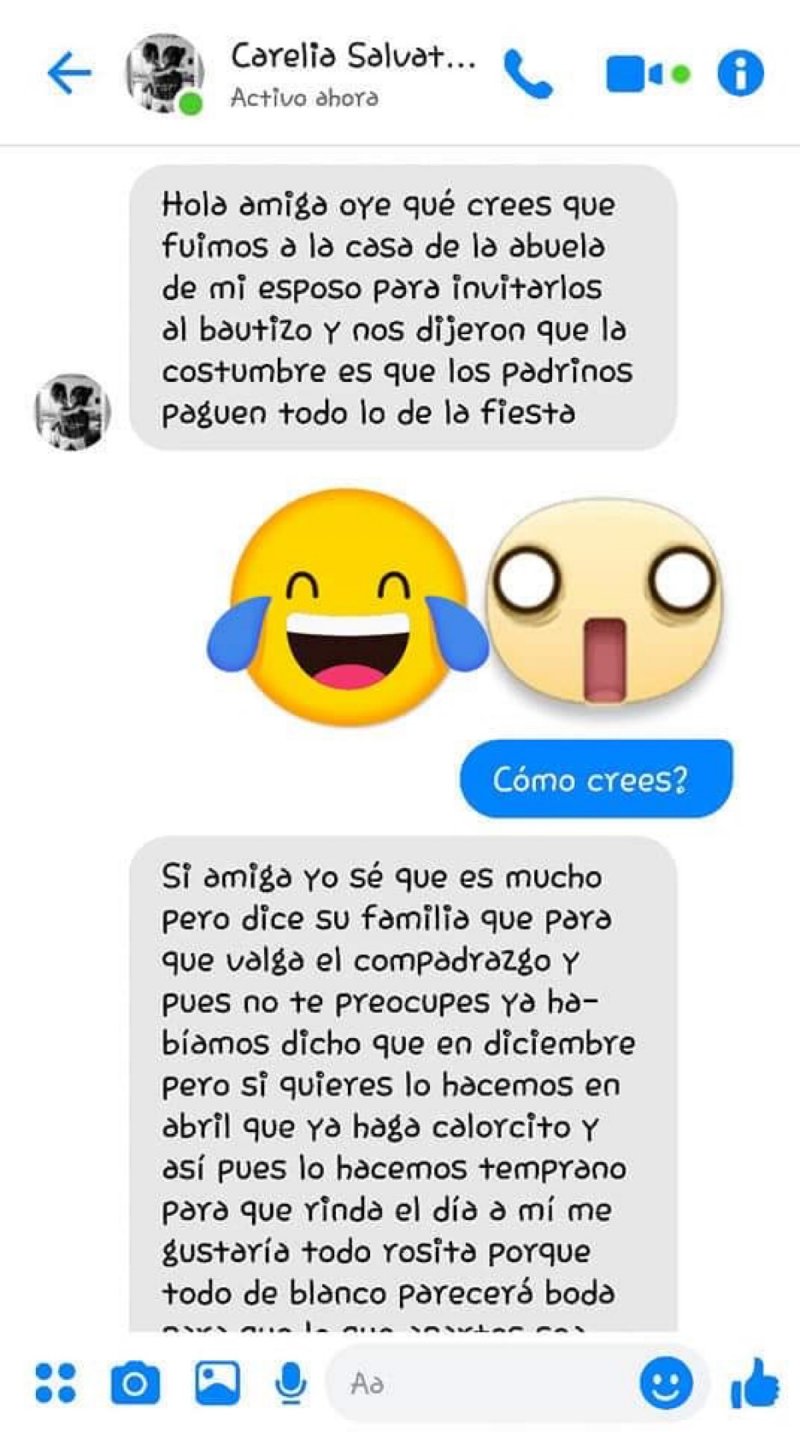
Task: Start a voice call with Carelia
Action: 528,74
